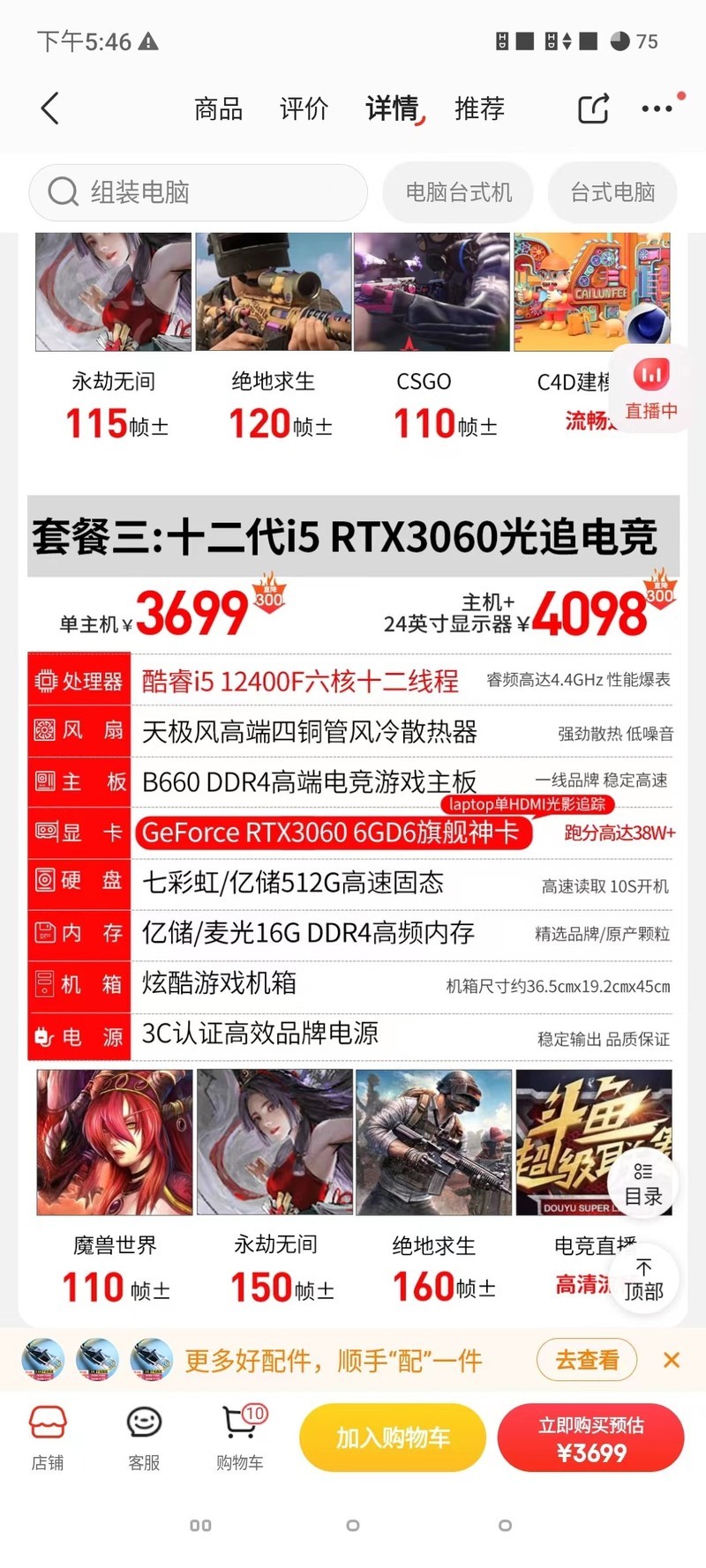Contact 客服 customer service

144,1439
